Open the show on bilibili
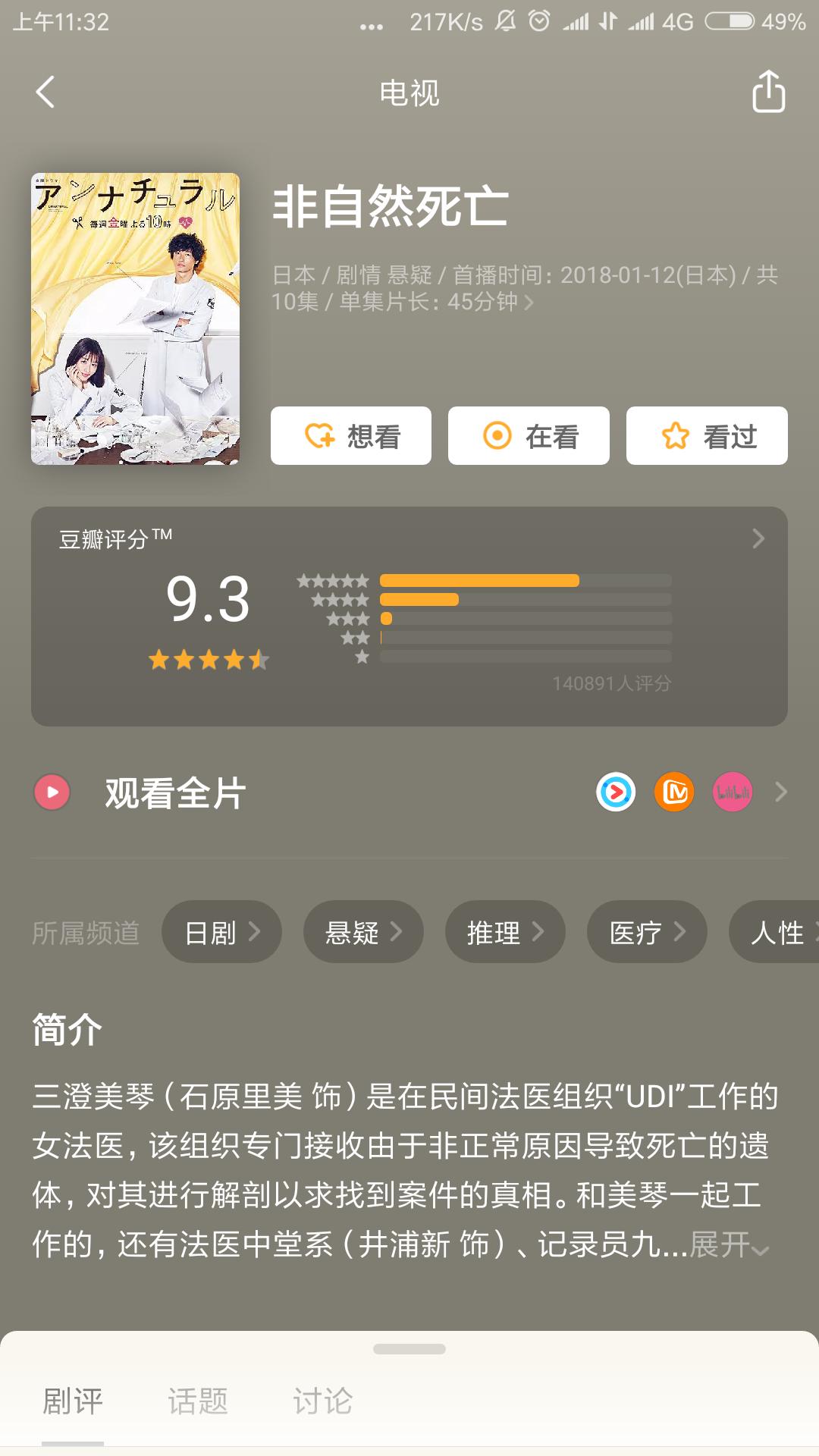Image resolution: width=819 pixels, height=1456 pixels. tap(733, 792)
